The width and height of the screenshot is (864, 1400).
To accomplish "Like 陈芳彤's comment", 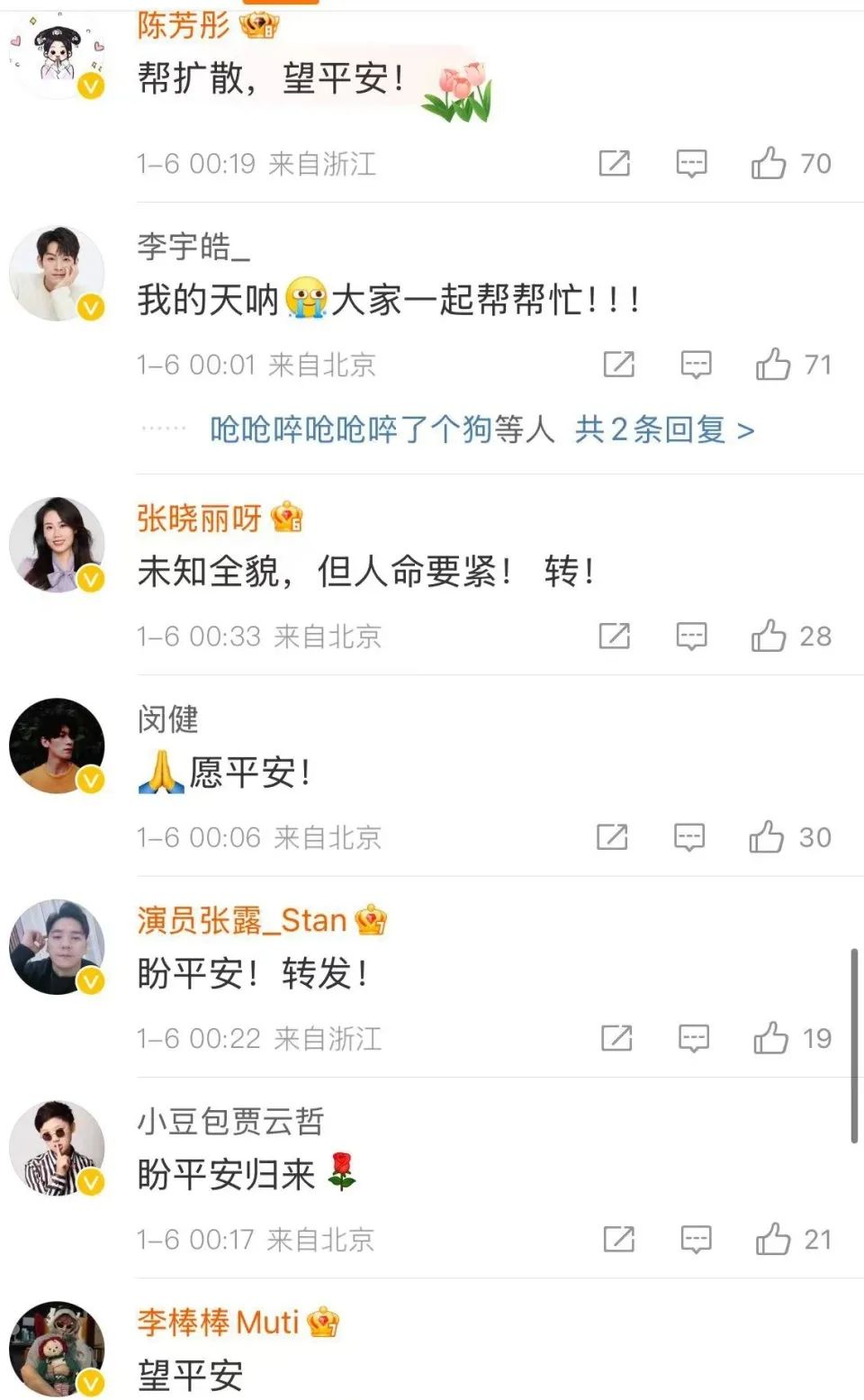I will (x=769, y=163).
